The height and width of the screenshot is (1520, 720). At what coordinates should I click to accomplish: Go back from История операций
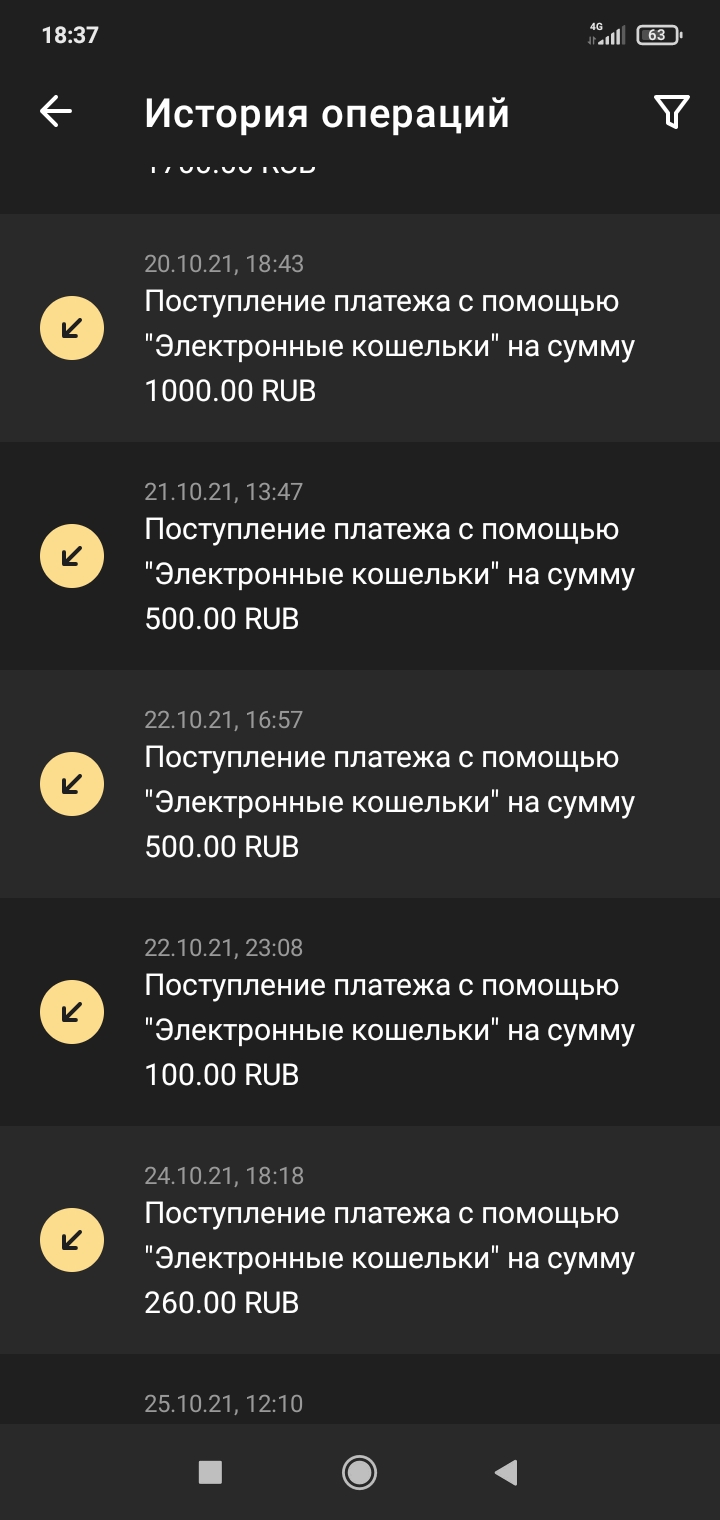[56, 112]
